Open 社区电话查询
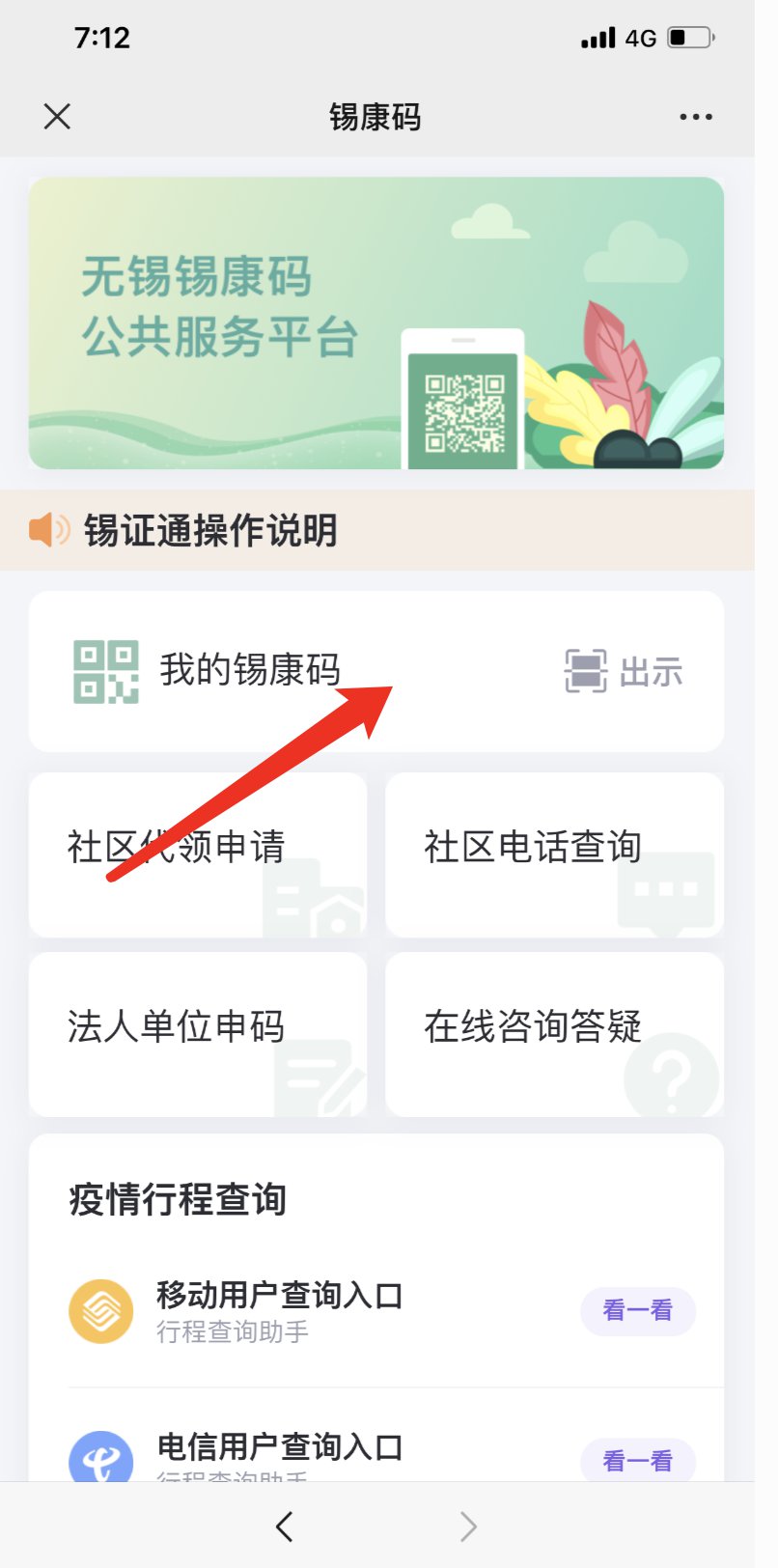The width and height of the screenshot is (778, 1568). [x=554, y=854]
